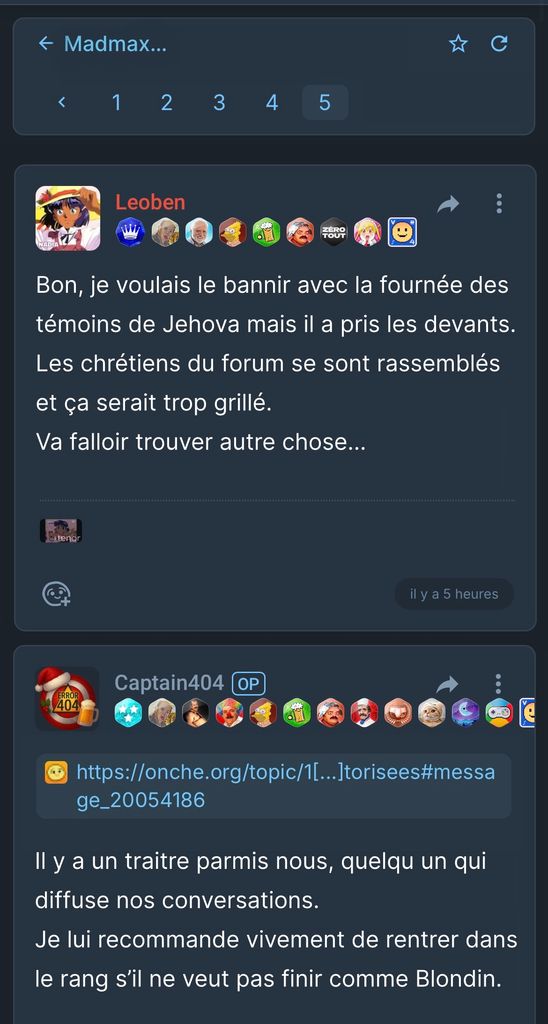This screenshot has width=548, height=1024.
Task: Add a reaction to Leoben's message
Action: (56, 594)
